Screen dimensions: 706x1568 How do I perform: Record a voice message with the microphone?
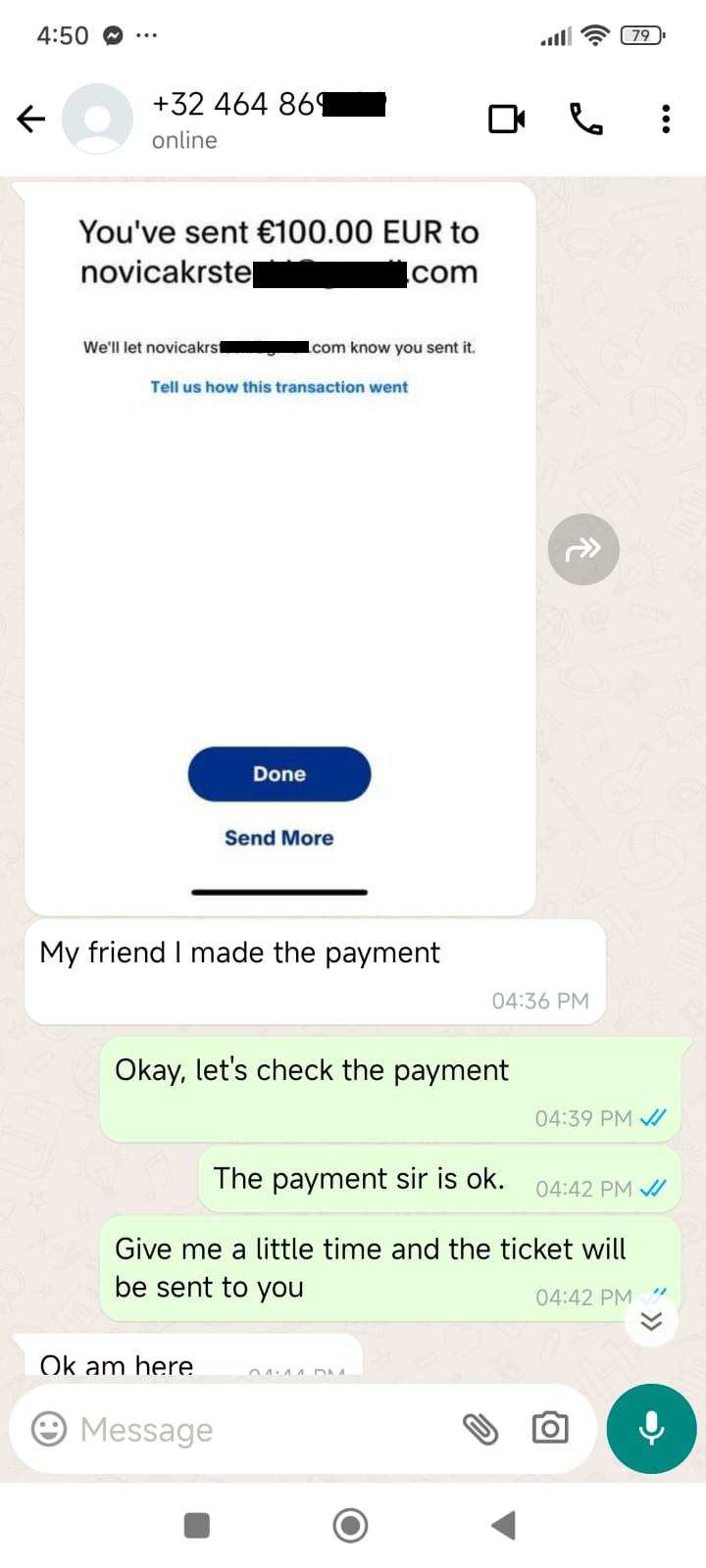tap(651, 1429)
